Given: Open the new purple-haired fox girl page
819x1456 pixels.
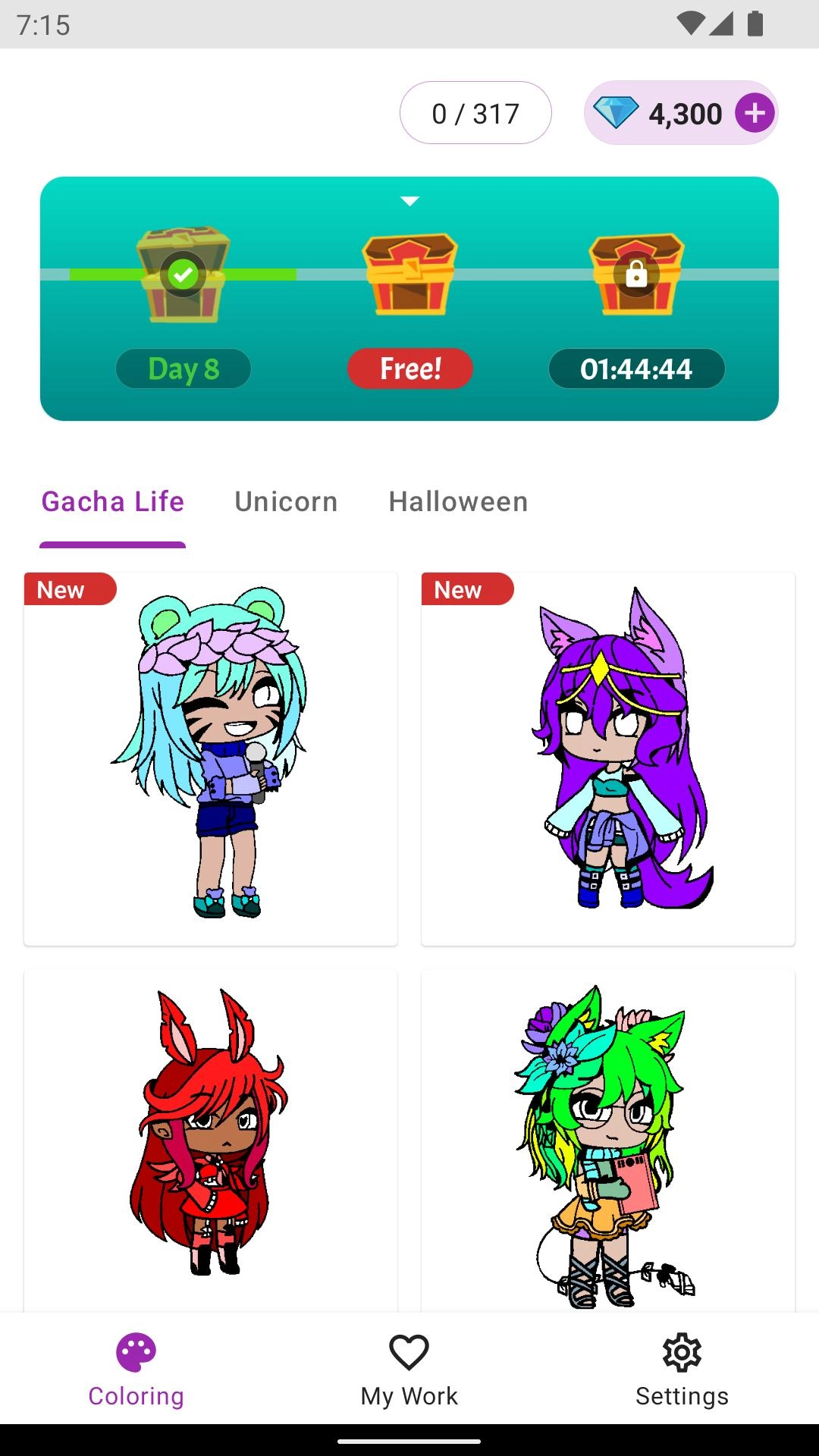Looking at the screenshot, I should [x=608, y=758].
